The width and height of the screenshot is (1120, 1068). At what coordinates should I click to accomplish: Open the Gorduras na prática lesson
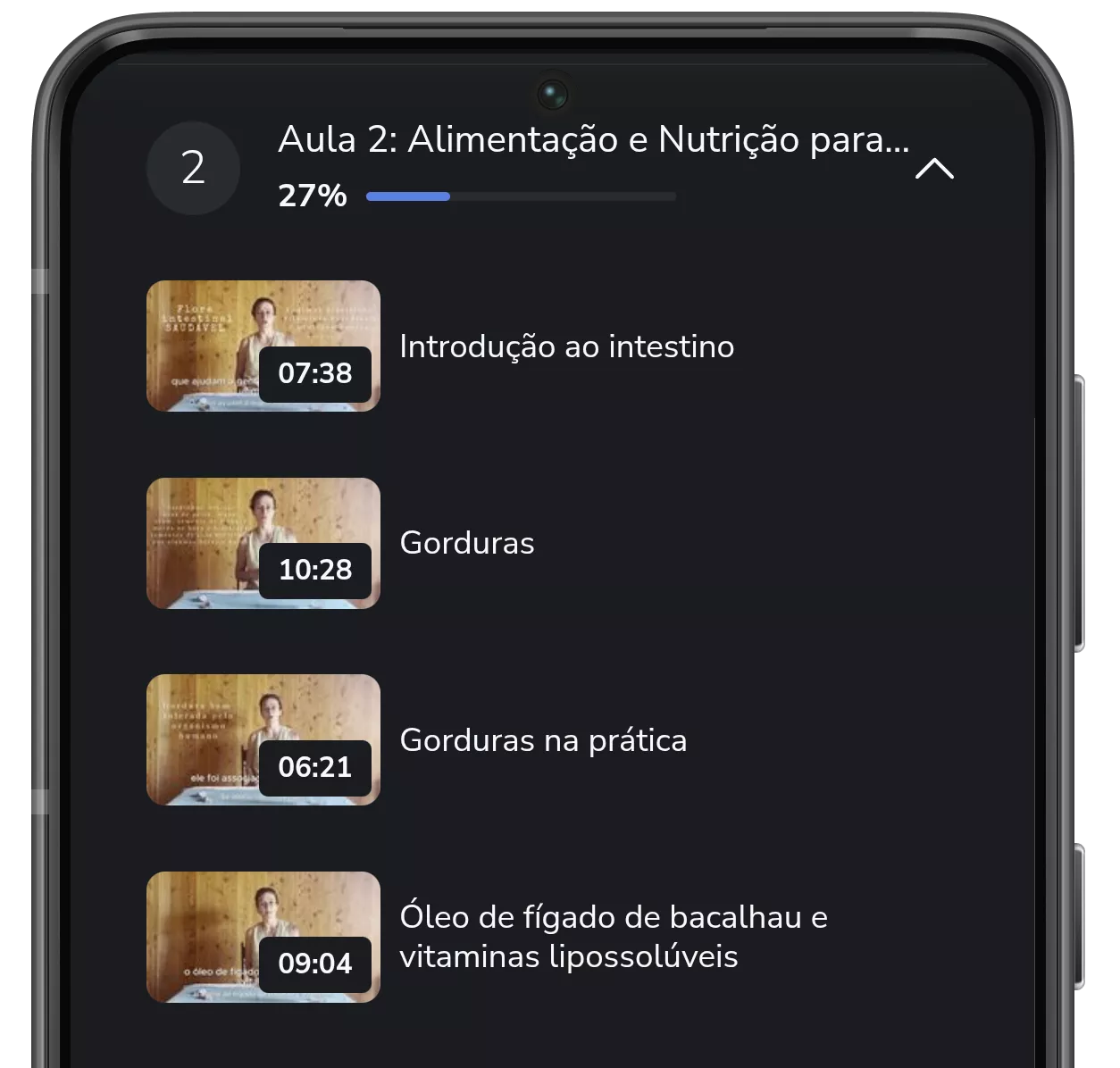pyautogui.click(x=543, y=740)
